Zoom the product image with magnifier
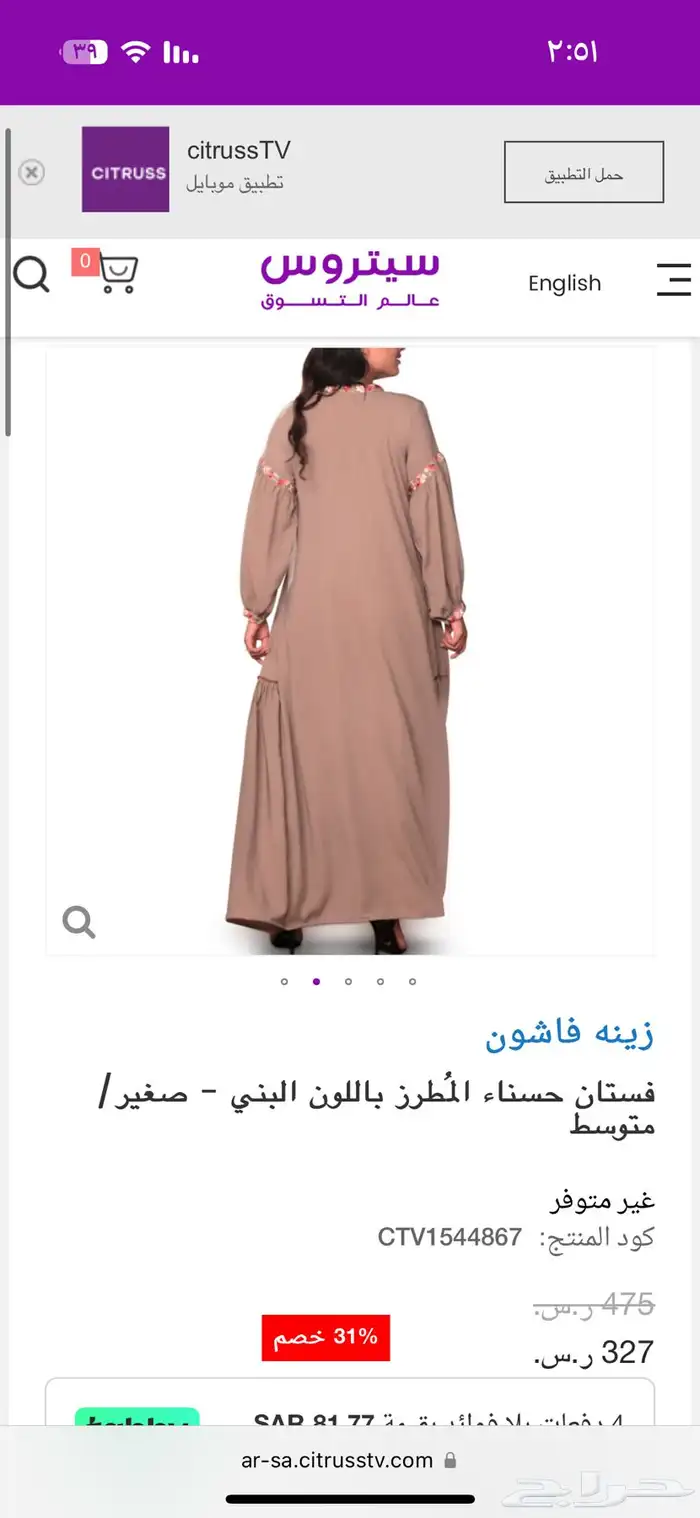The image size is (700, 1518). point(79,921)
